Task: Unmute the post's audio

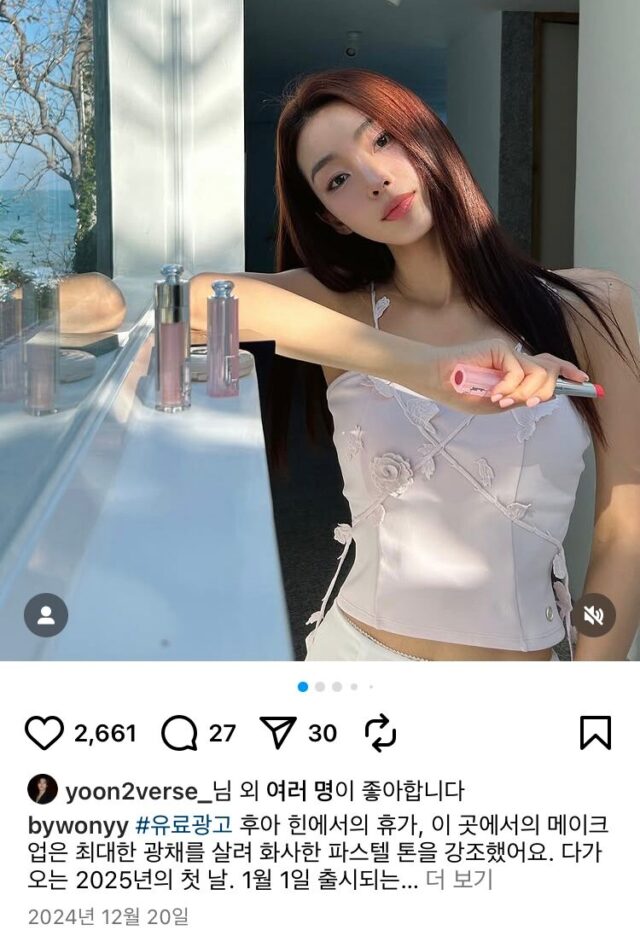Action: click(595, 614)
